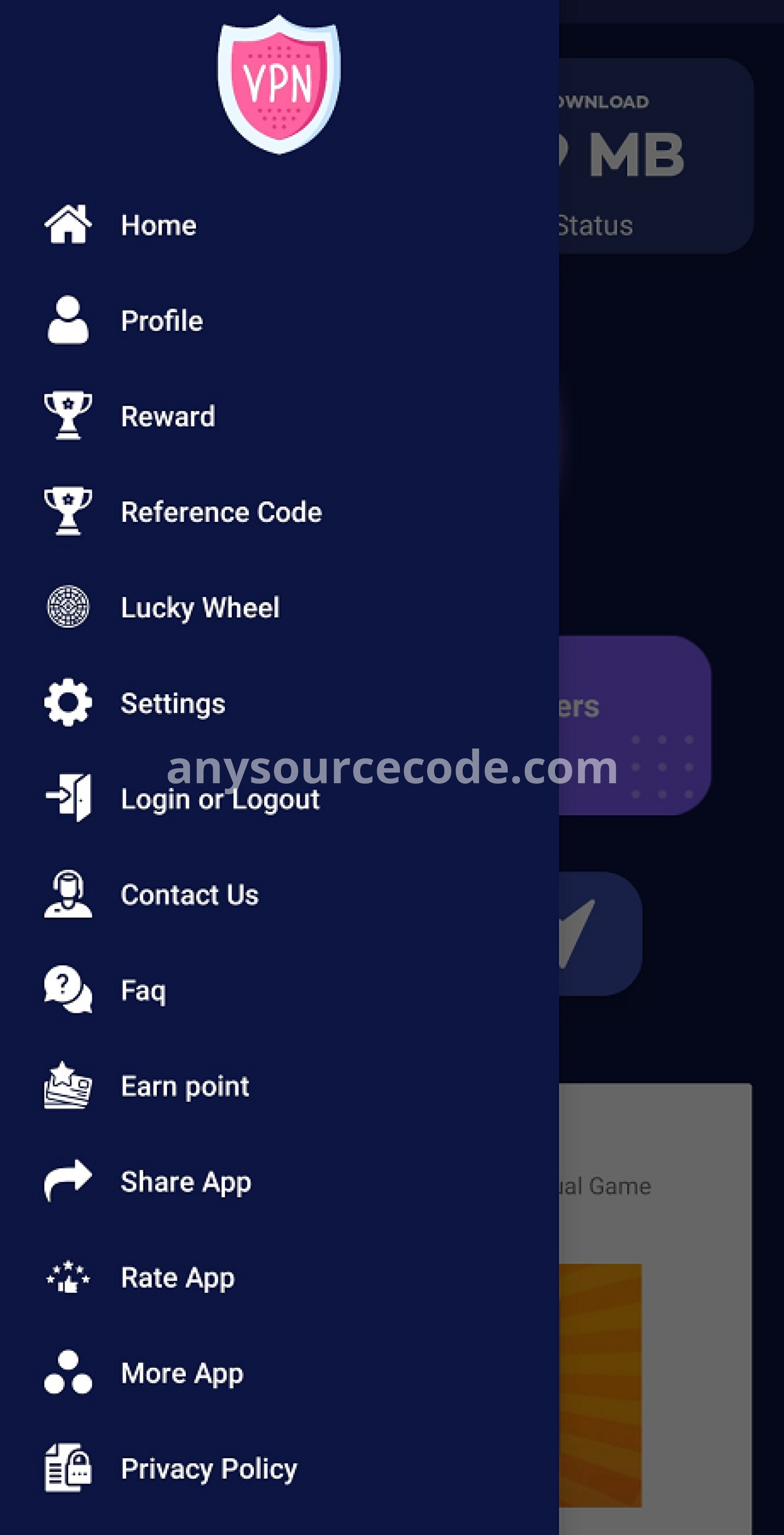View the Faq page

point(279,990)
